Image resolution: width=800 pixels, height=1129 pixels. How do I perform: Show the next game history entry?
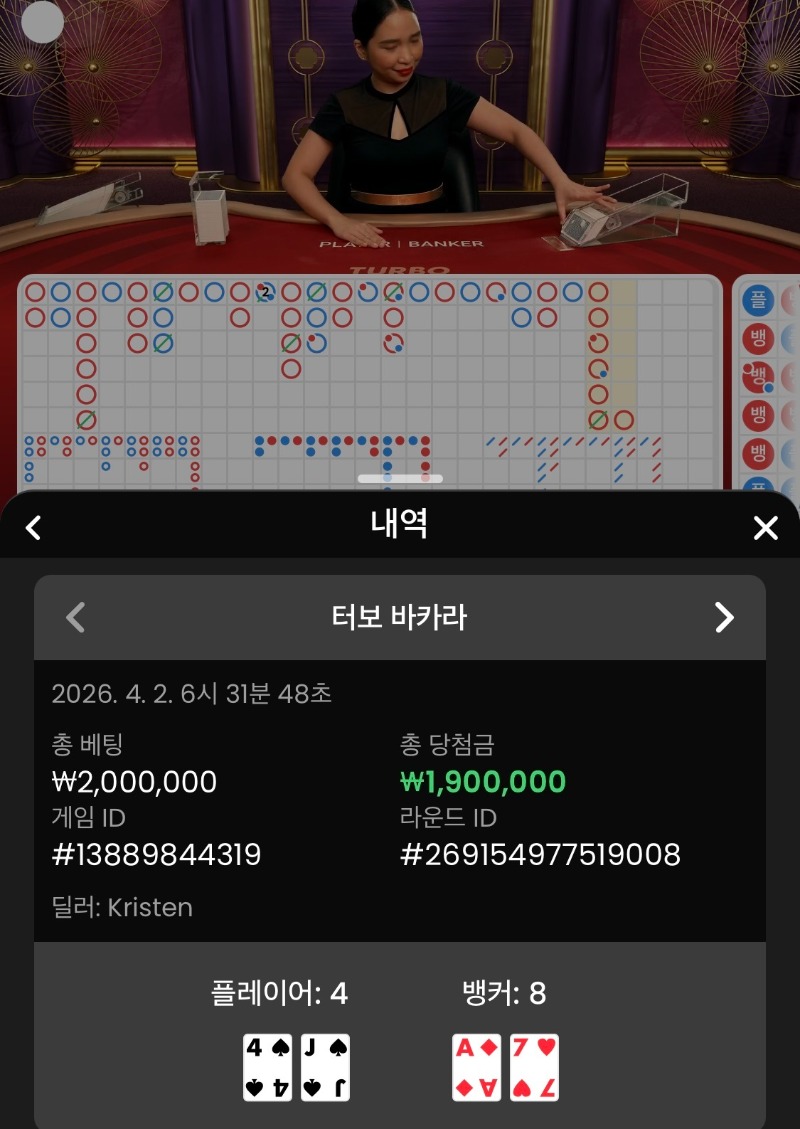[724, 617]
